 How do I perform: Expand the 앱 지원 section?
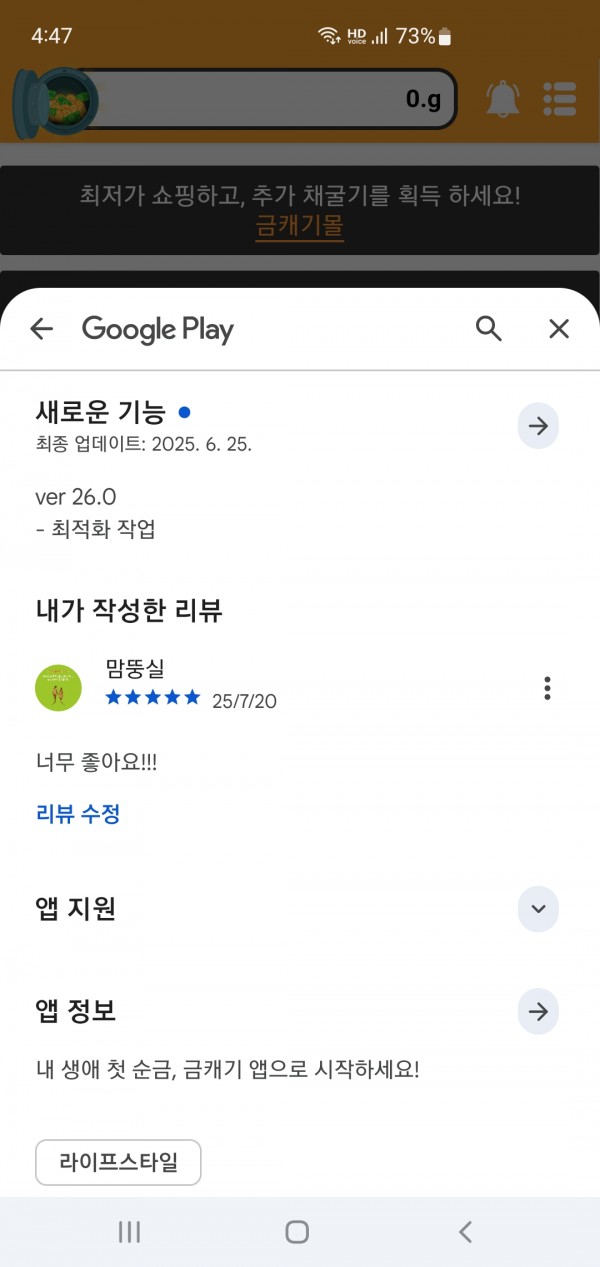[x=538, y=909]
